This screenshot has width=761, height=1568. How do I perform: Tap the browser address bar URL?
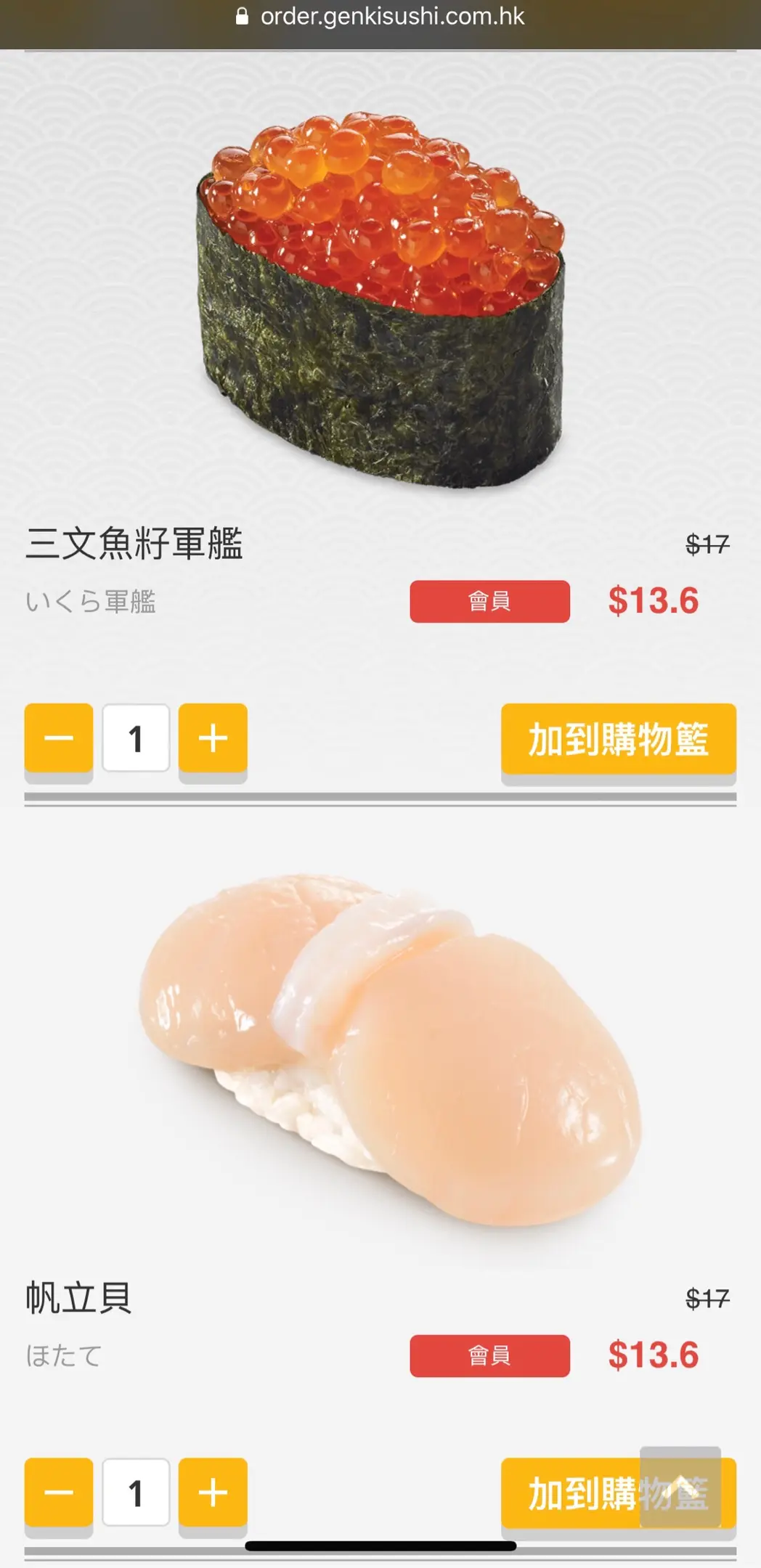coord(392,17)
